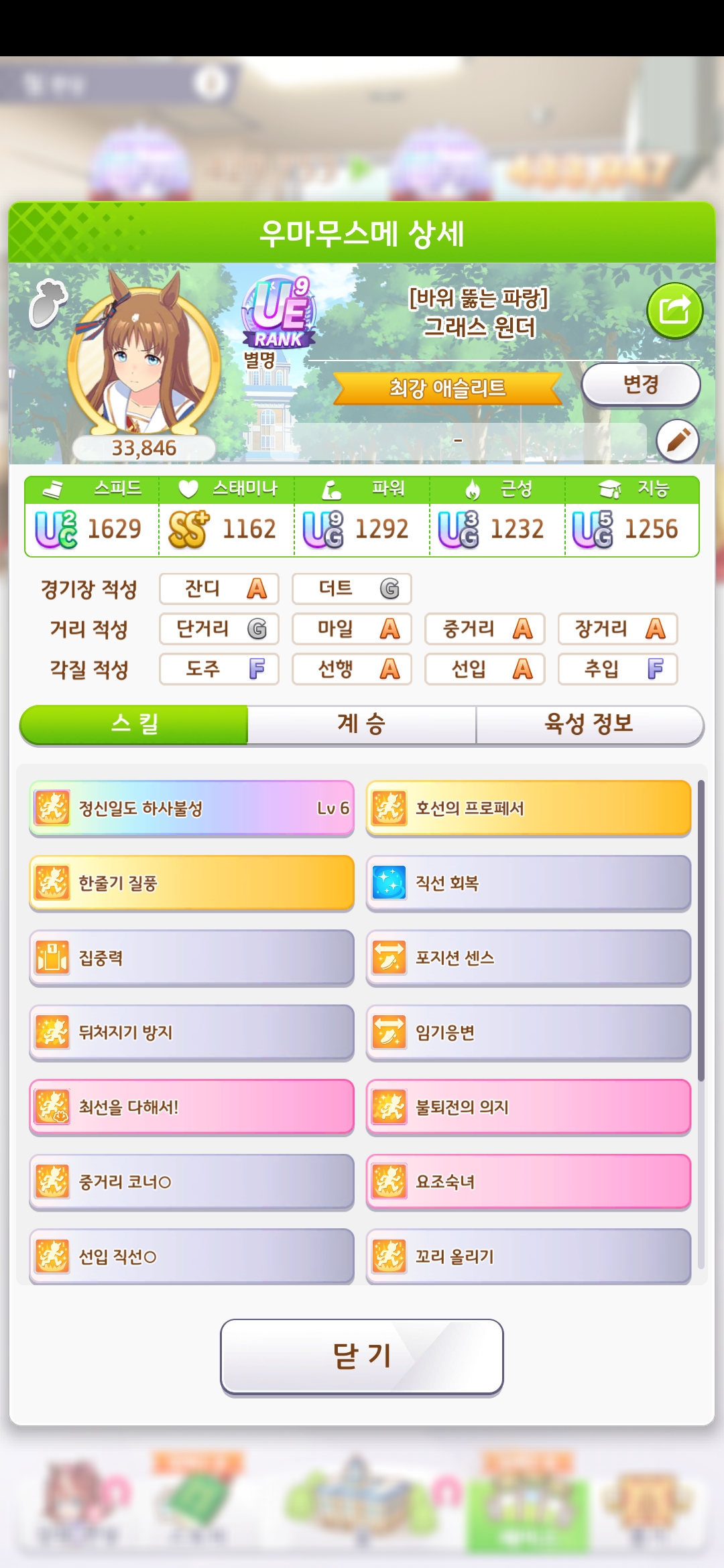View the 요조숙녀 skill

(x=528, y=1182)
